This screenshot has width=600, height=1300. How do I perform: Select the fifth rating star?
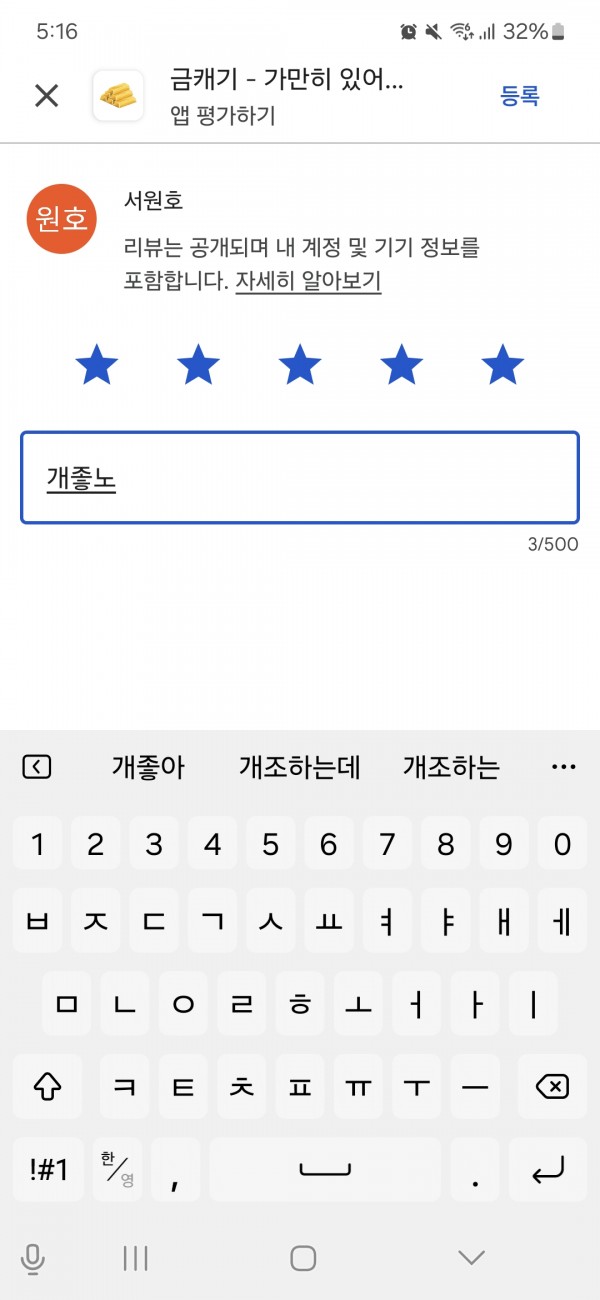pyautogui.click(x=503, y=365)
